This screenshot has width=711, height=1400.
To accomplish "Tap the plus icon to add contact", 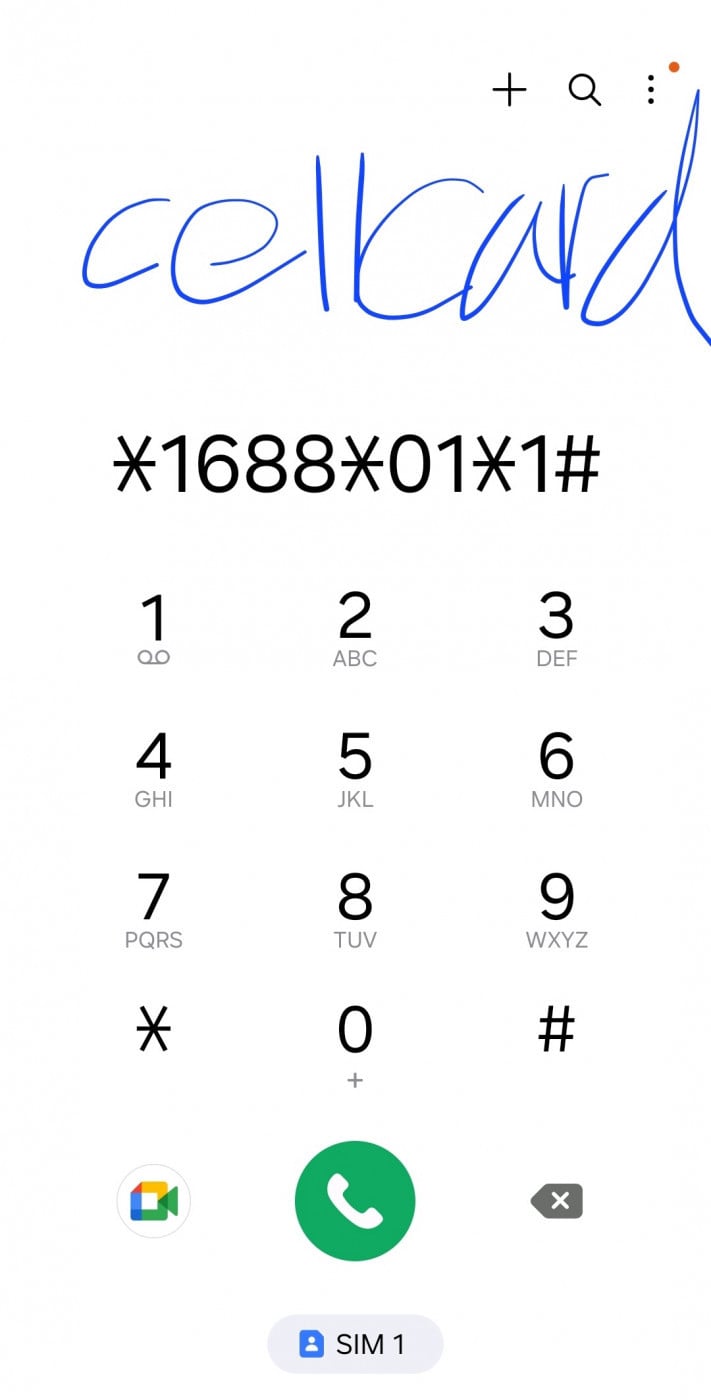I will coord(509,90).
